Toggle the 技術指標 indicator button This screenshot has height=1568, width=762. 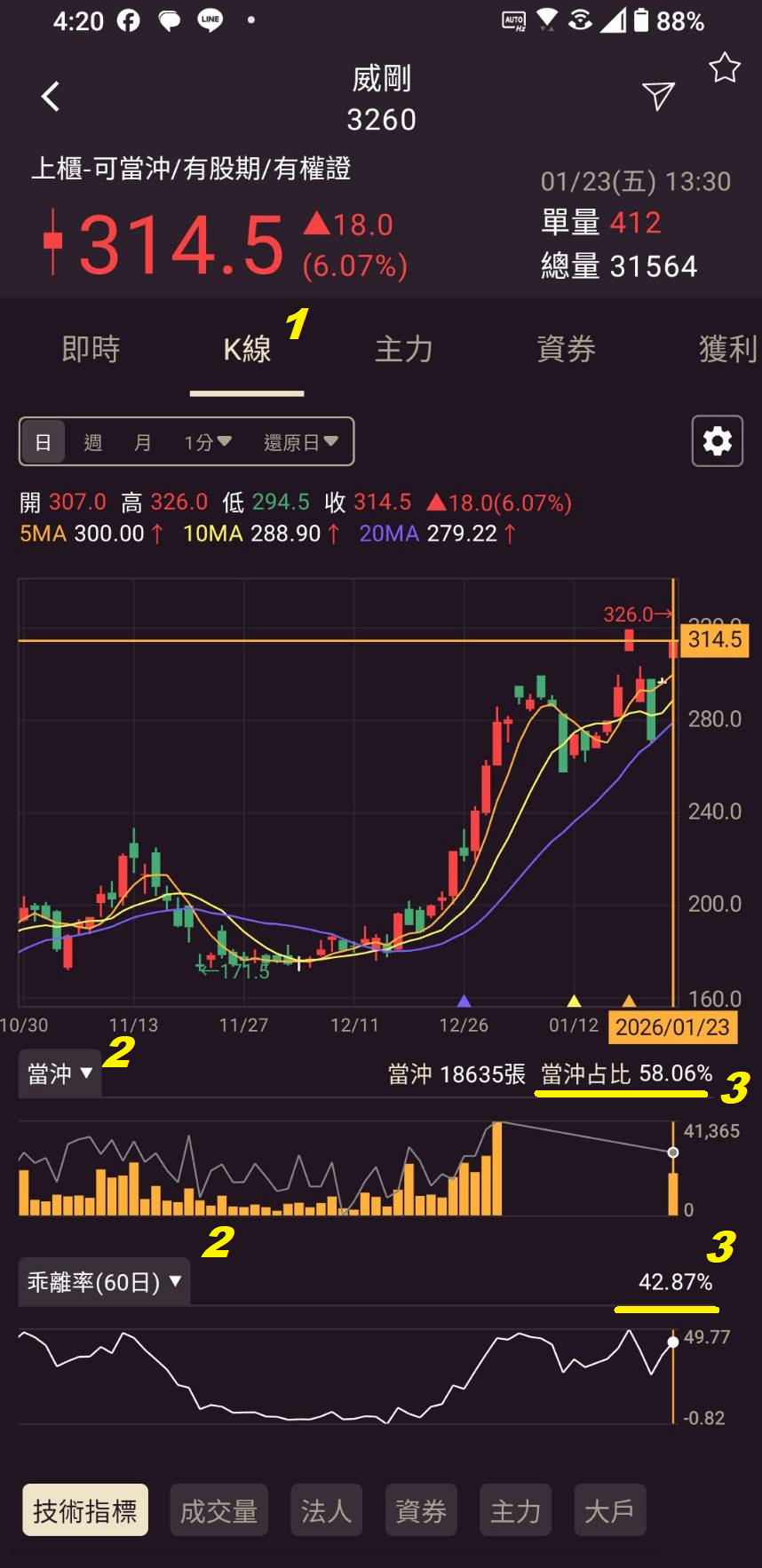[x=84, y=1509]
